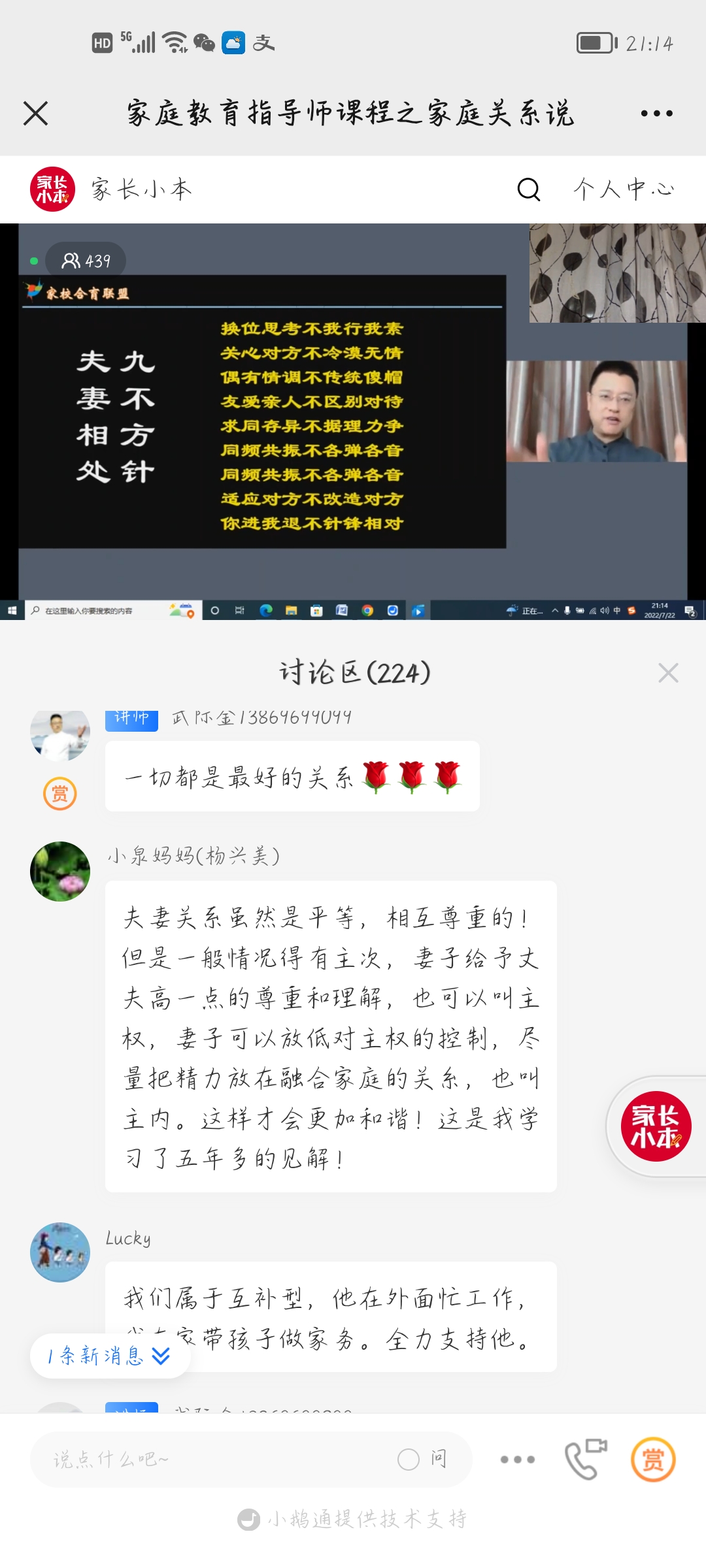Expand 1条新消息 to jump to new messages
This screenshot has width=706, height=1568.
tap(109, 1356)
